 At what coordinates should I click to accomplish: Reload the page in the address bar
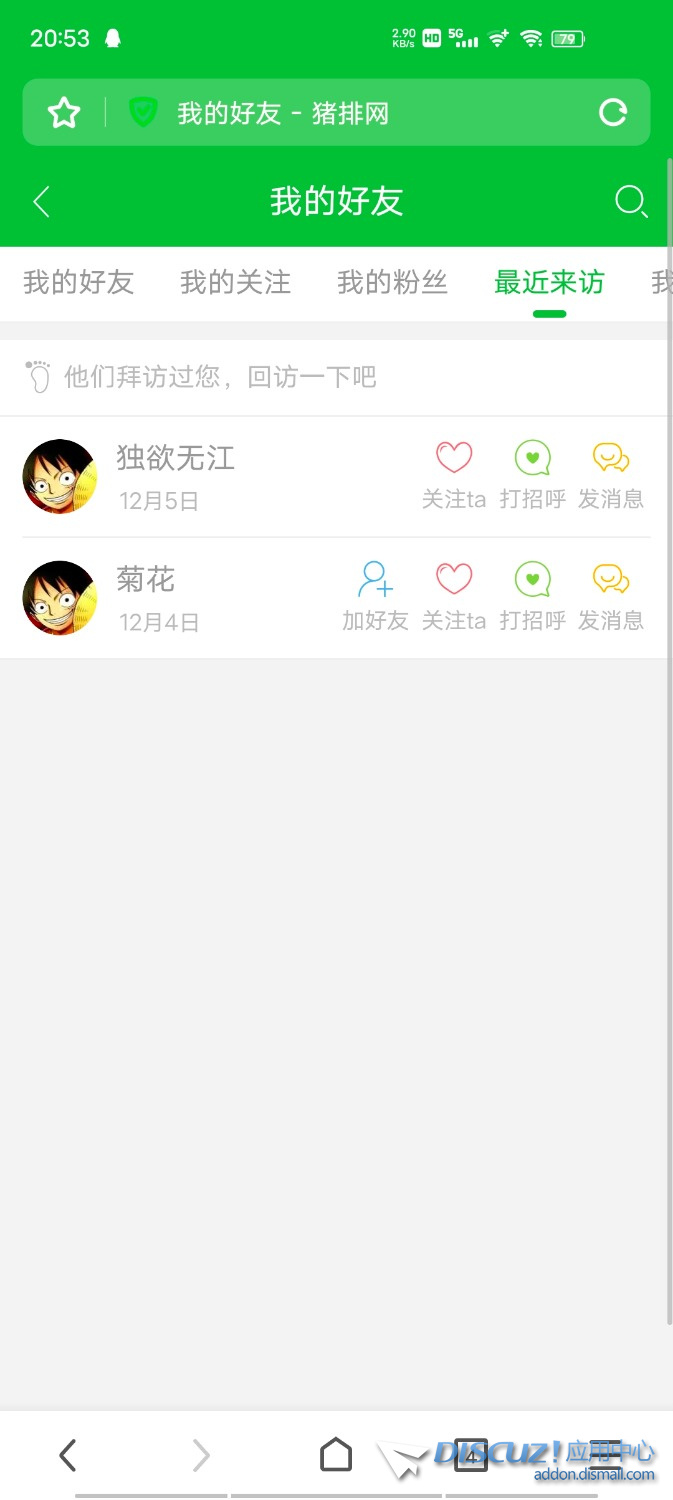tap(612, 113)
